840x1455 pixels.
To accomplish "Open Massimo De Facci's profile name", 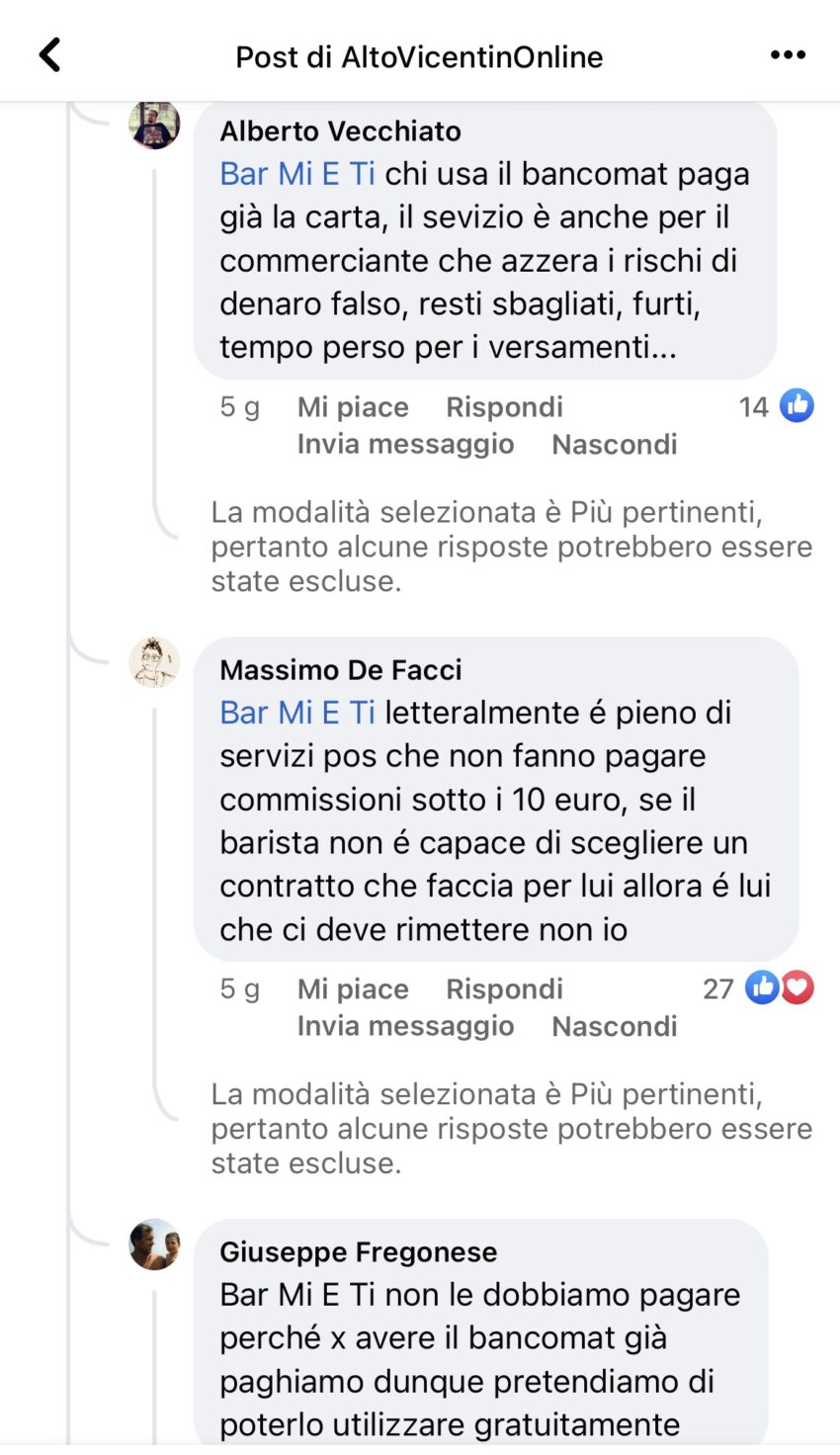I will [x=341, y=670].
